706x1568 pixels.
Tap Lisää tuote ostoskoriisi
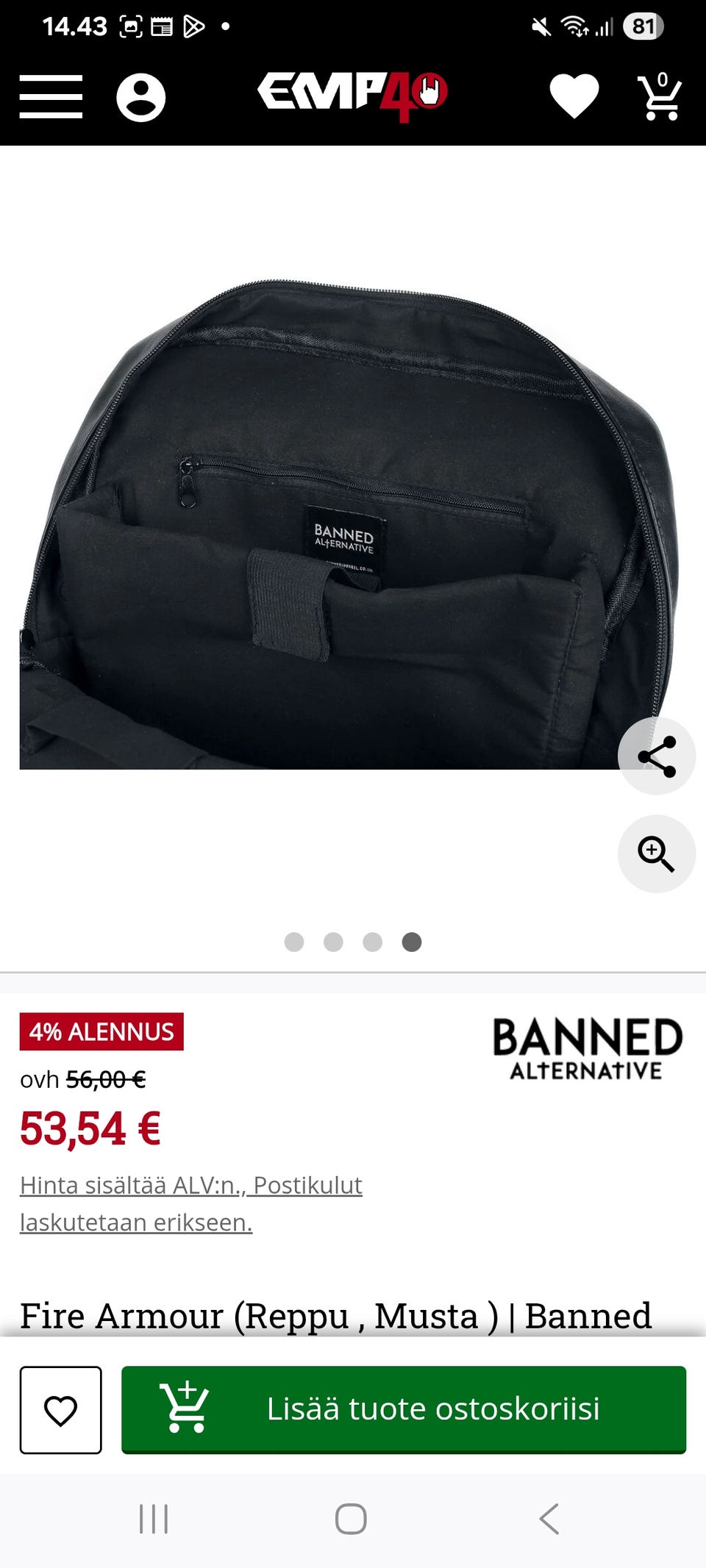[404, 1410]
